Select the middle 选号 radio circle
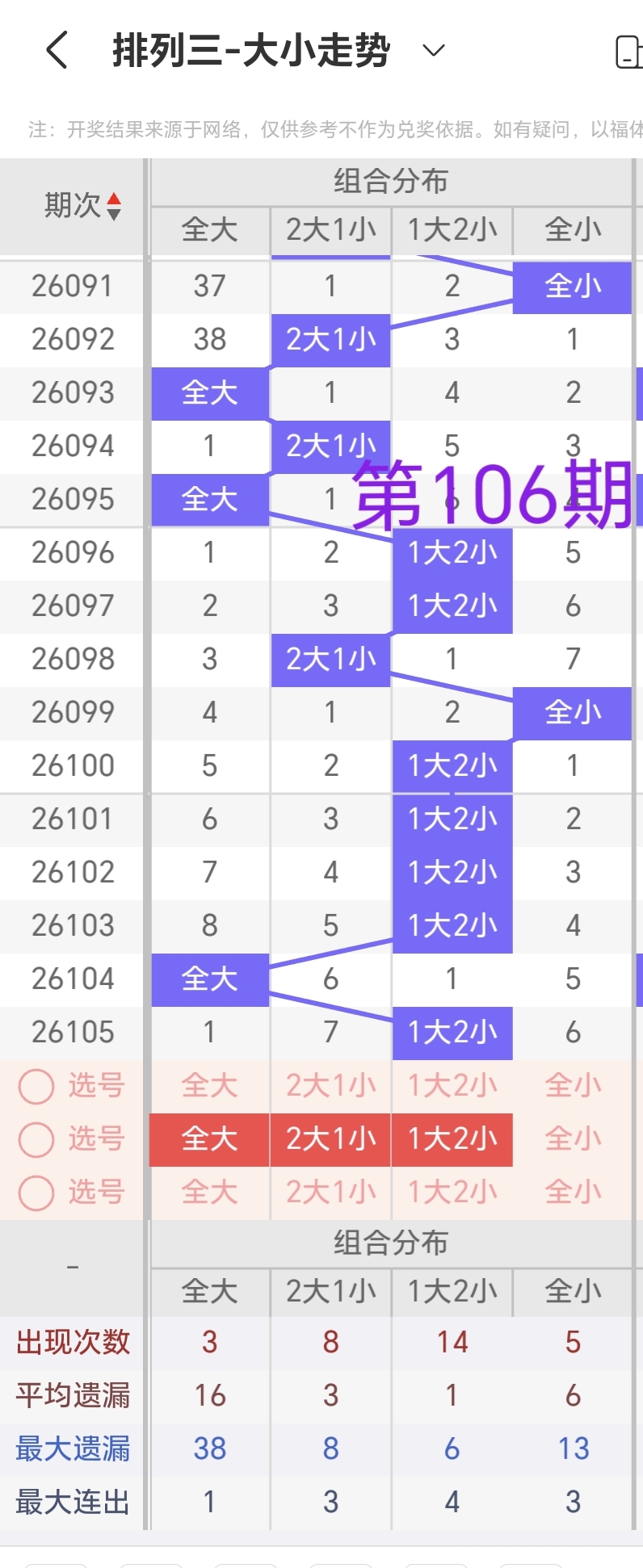Screen dimensions: 643x1568 (36, 1139)
